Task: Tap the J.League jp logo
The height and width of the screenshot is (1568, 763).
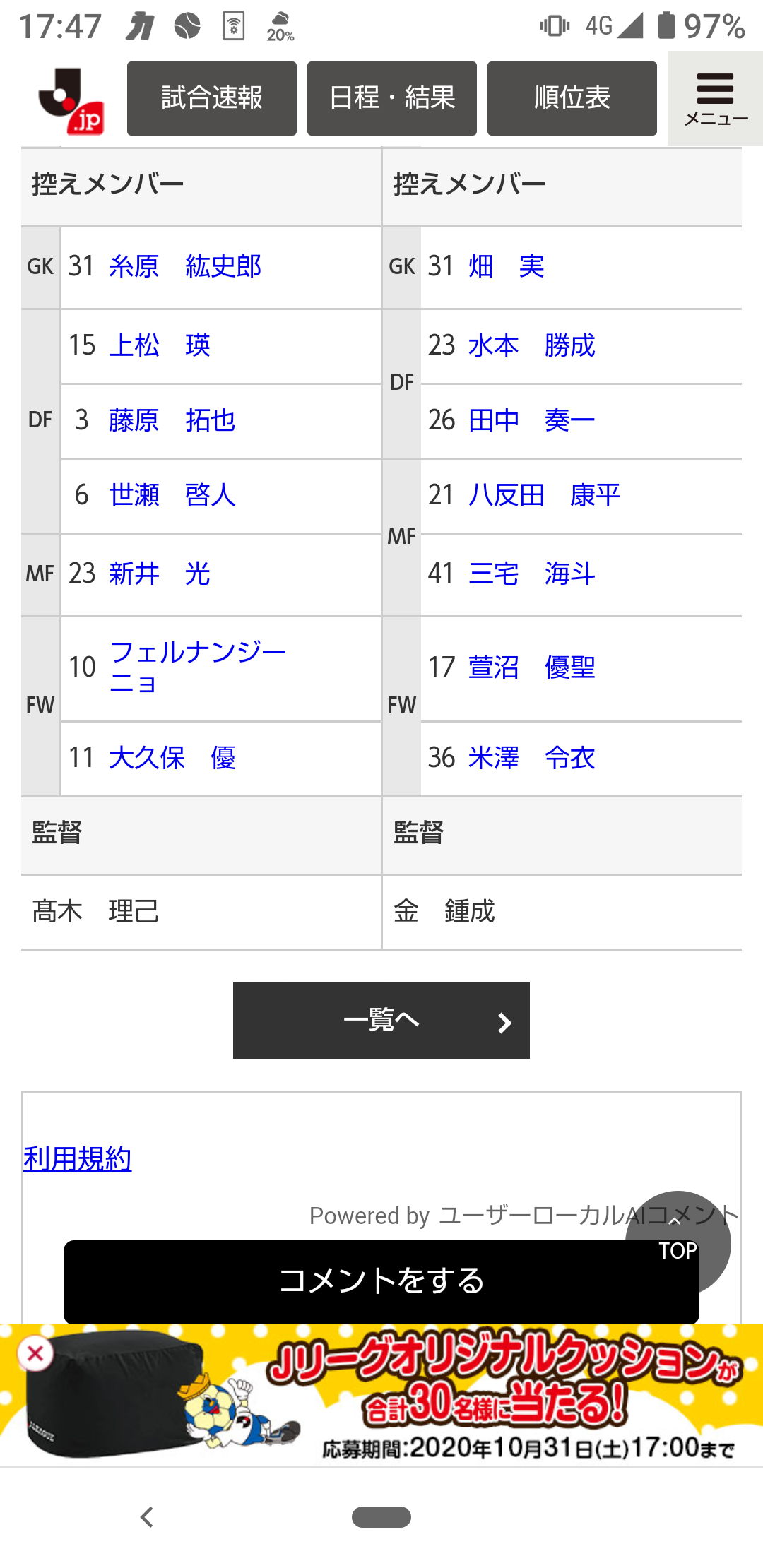Action: pyautogui.click(x=72, y=100)
